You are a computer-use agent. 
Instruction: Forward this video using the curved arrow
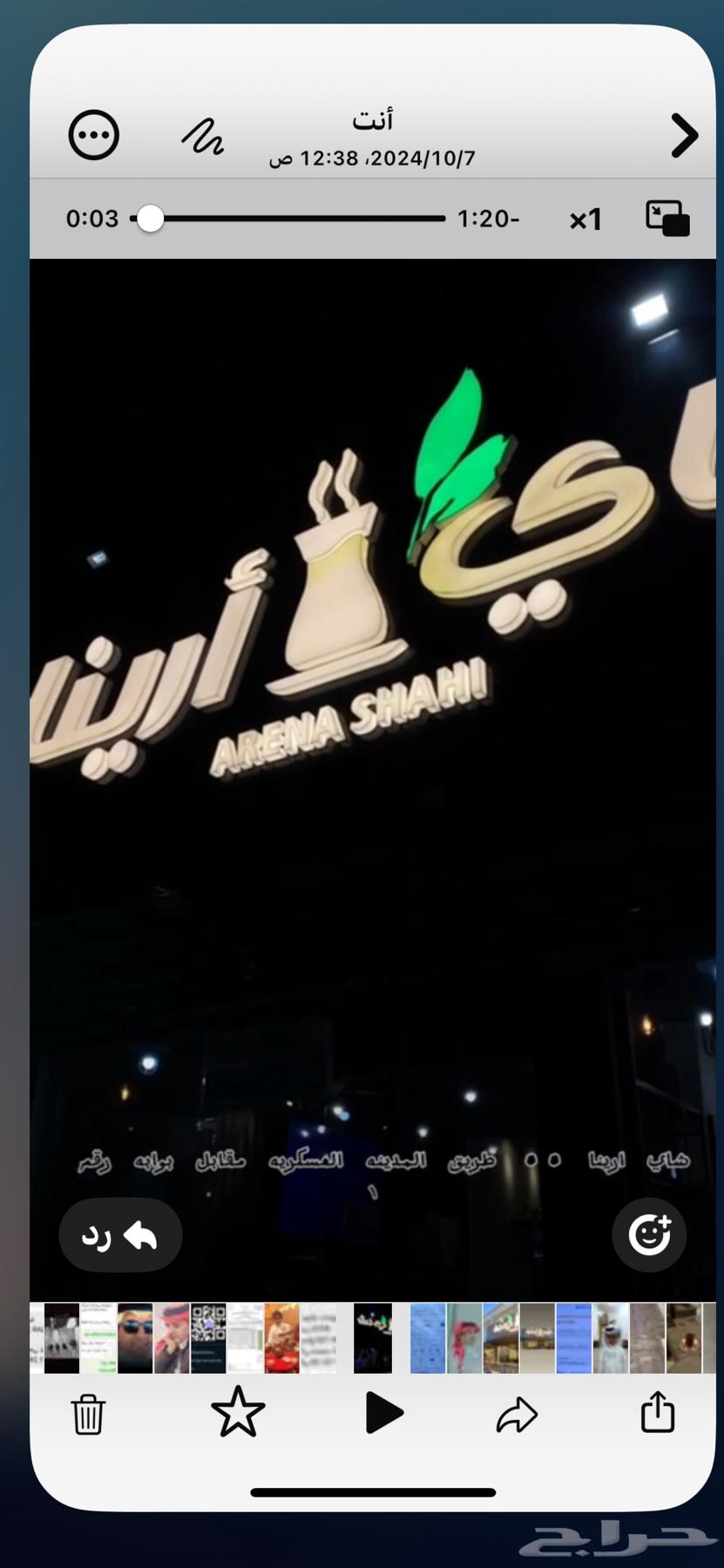pyautogui.click(x=517, y=1414)
